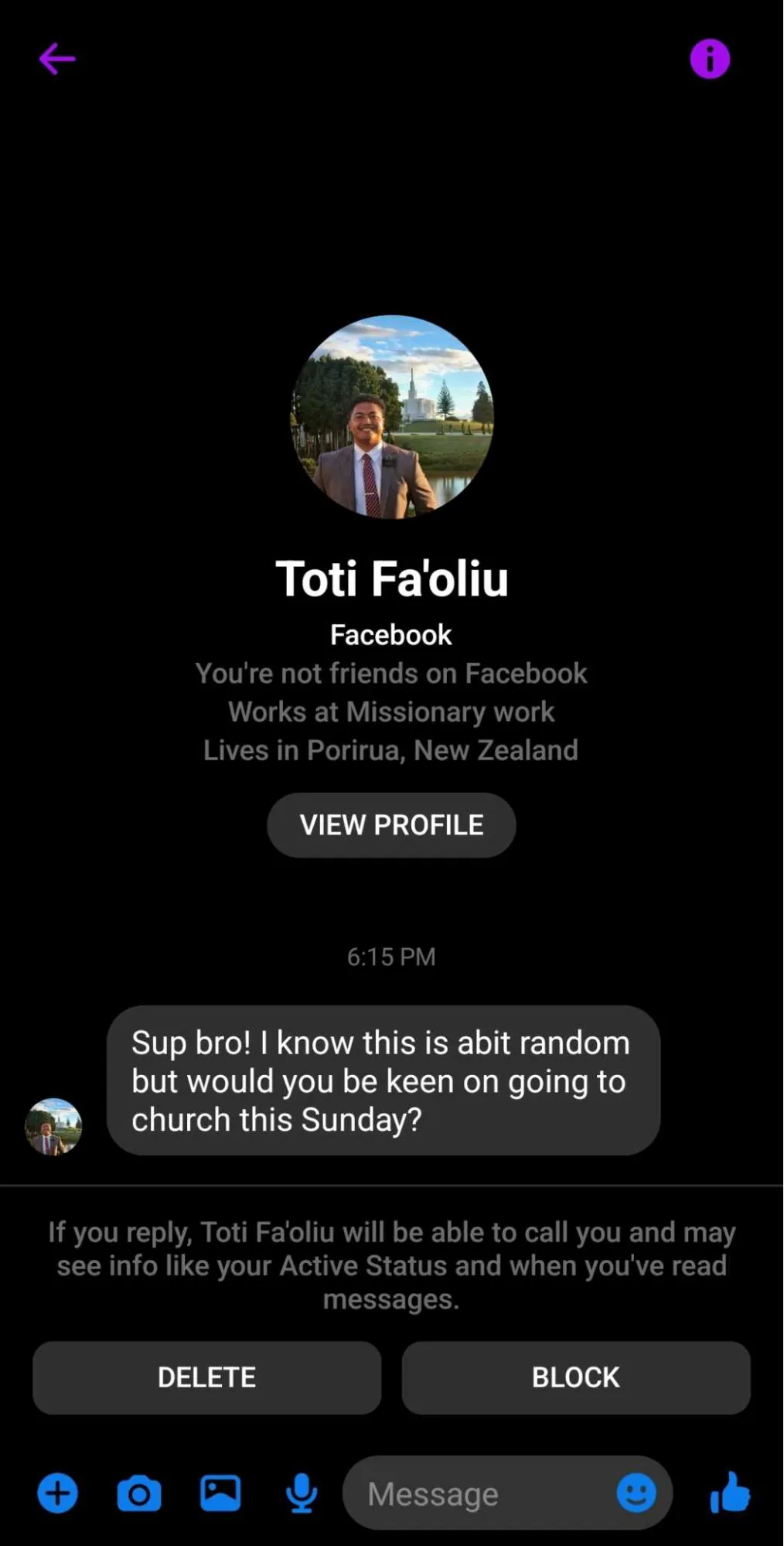784x1546 pixels.
Task: Send a thumbs-up like
Action: (729, 1492)
